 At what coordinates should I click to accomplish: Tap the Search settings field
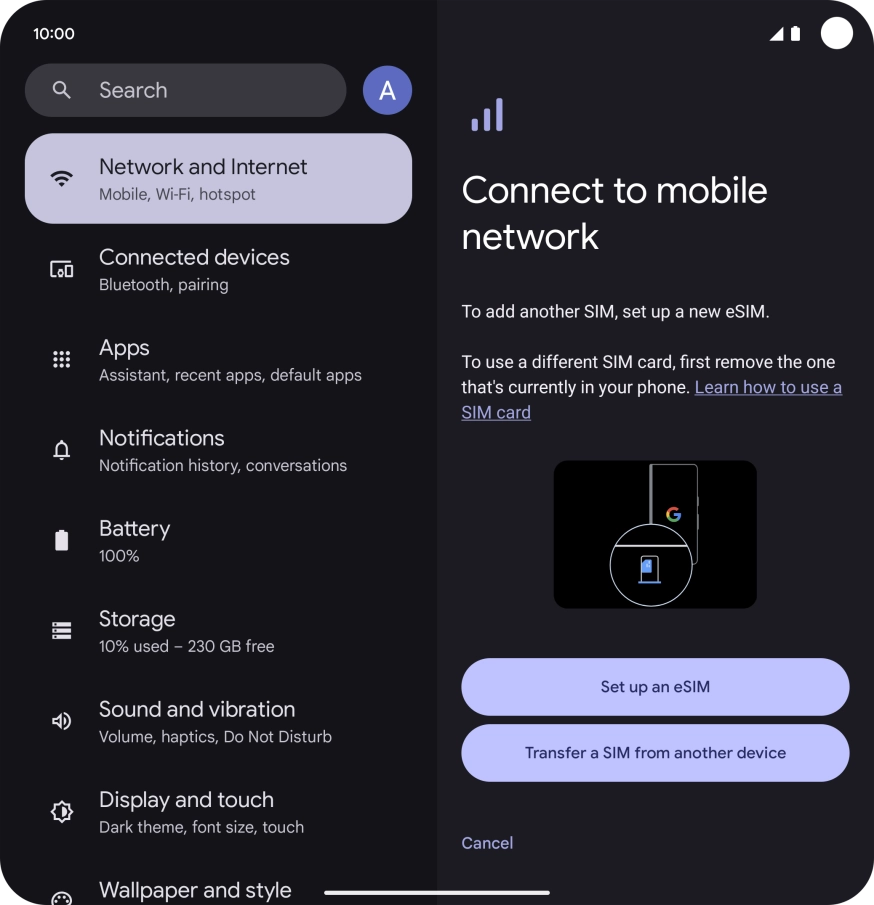point(185,90)
